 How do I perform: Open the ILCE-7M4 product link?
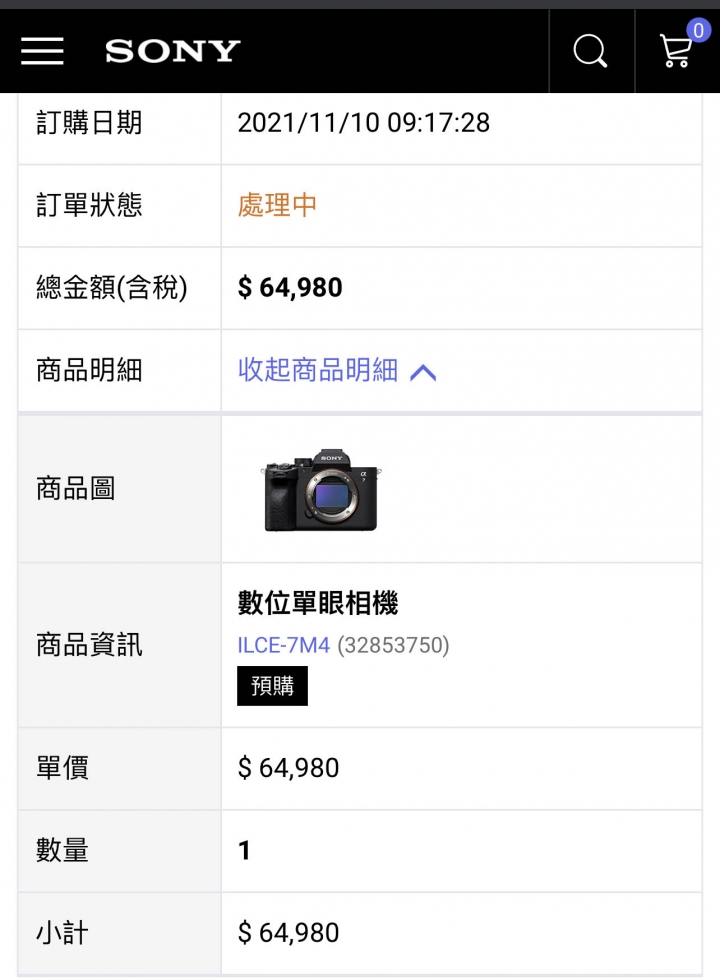283,645
